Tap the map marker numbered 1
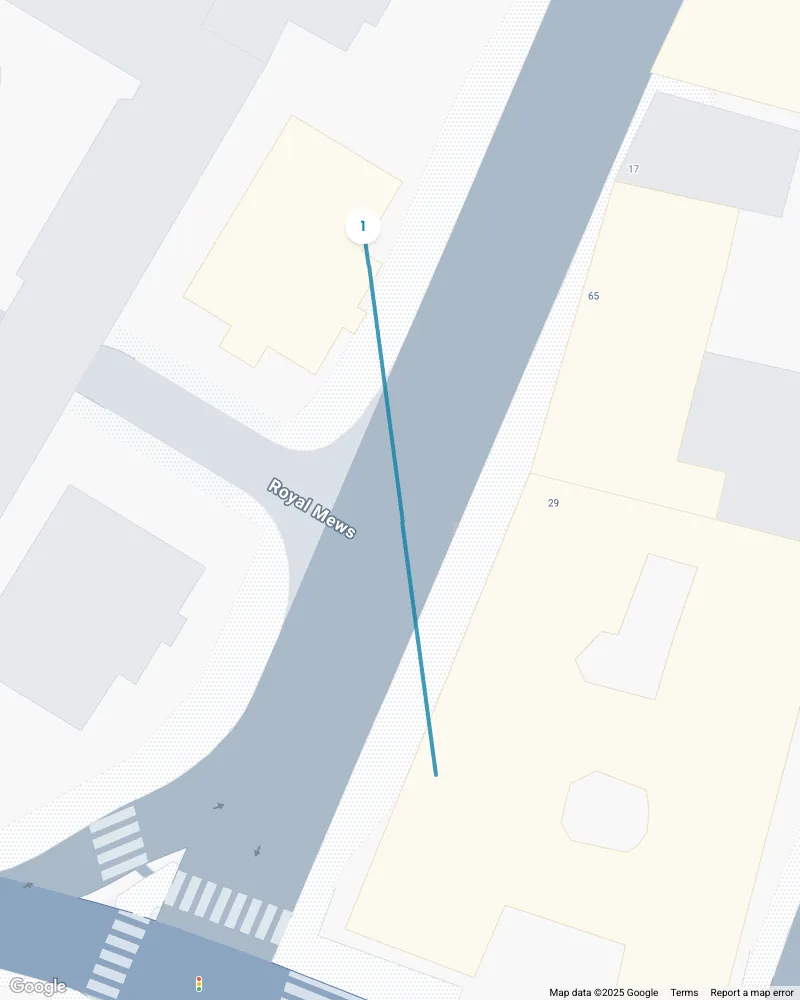Screen dimensions: 800x1000 click(x=363, y=227)
